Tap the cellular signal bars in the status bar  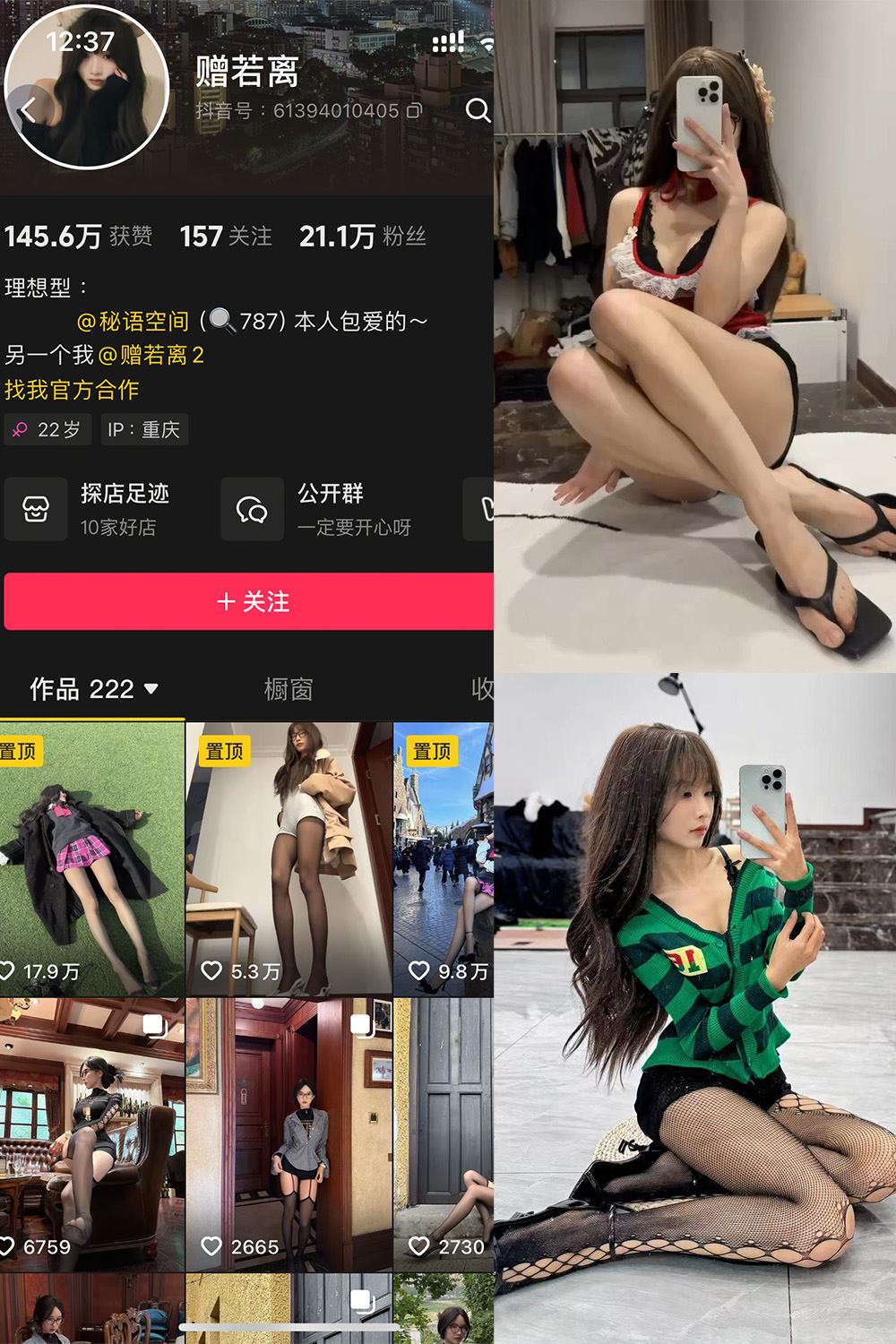pos(446,43)
